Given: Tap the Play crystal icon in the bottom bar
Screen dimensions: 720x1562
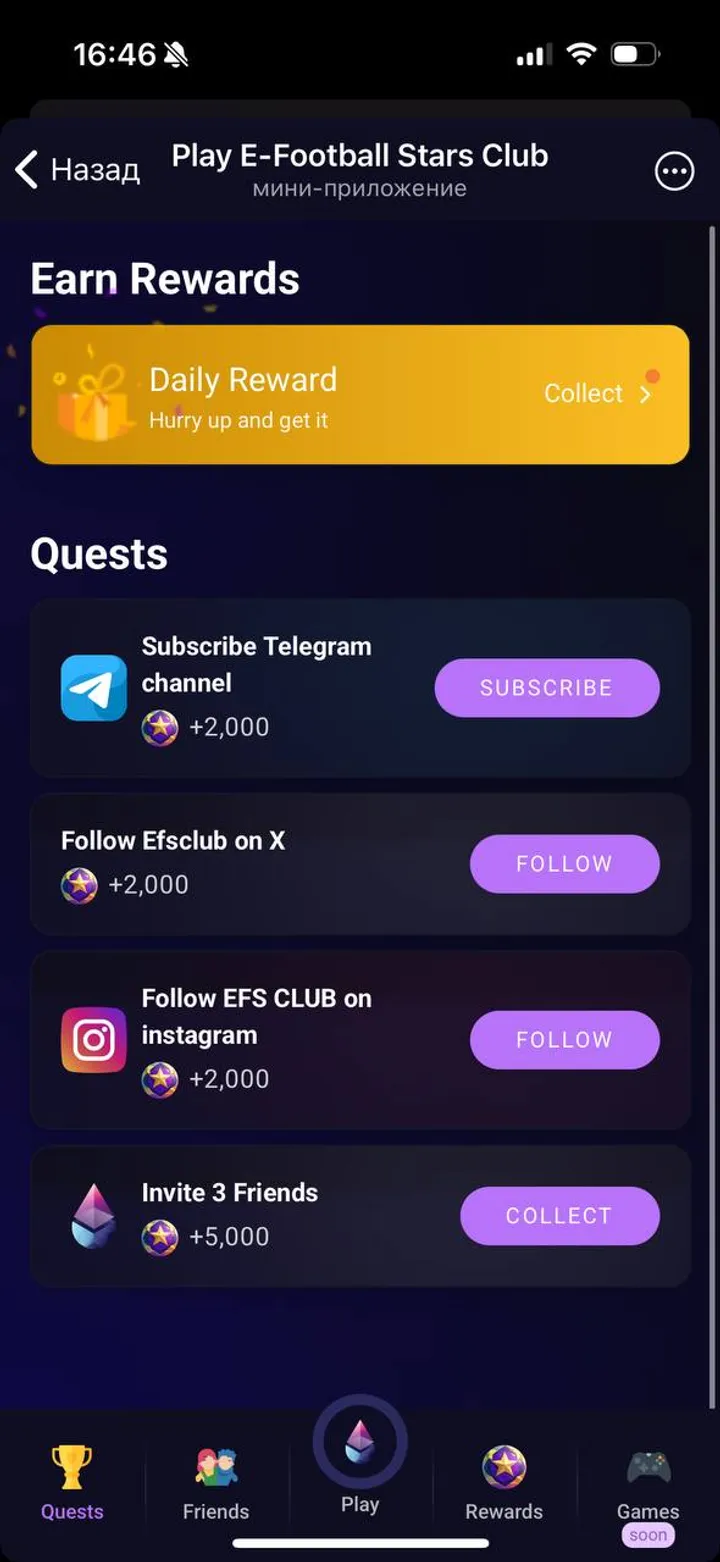Looking at the screenshot, I should pyautogui.click(x=360, y=1442).
